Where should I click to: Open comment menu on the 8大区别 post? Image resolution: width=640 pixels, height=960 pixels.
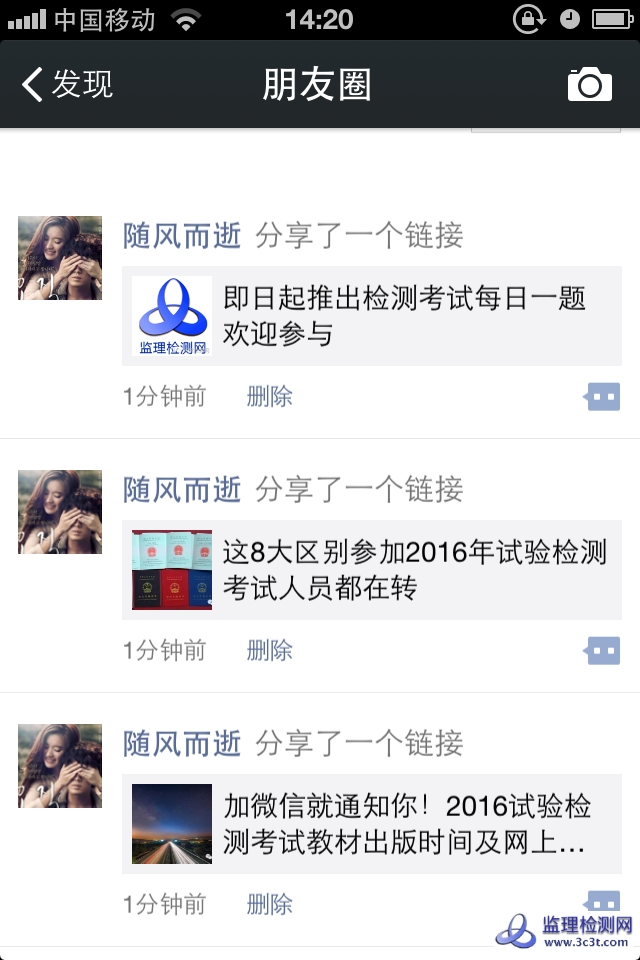tap(602, 652)
